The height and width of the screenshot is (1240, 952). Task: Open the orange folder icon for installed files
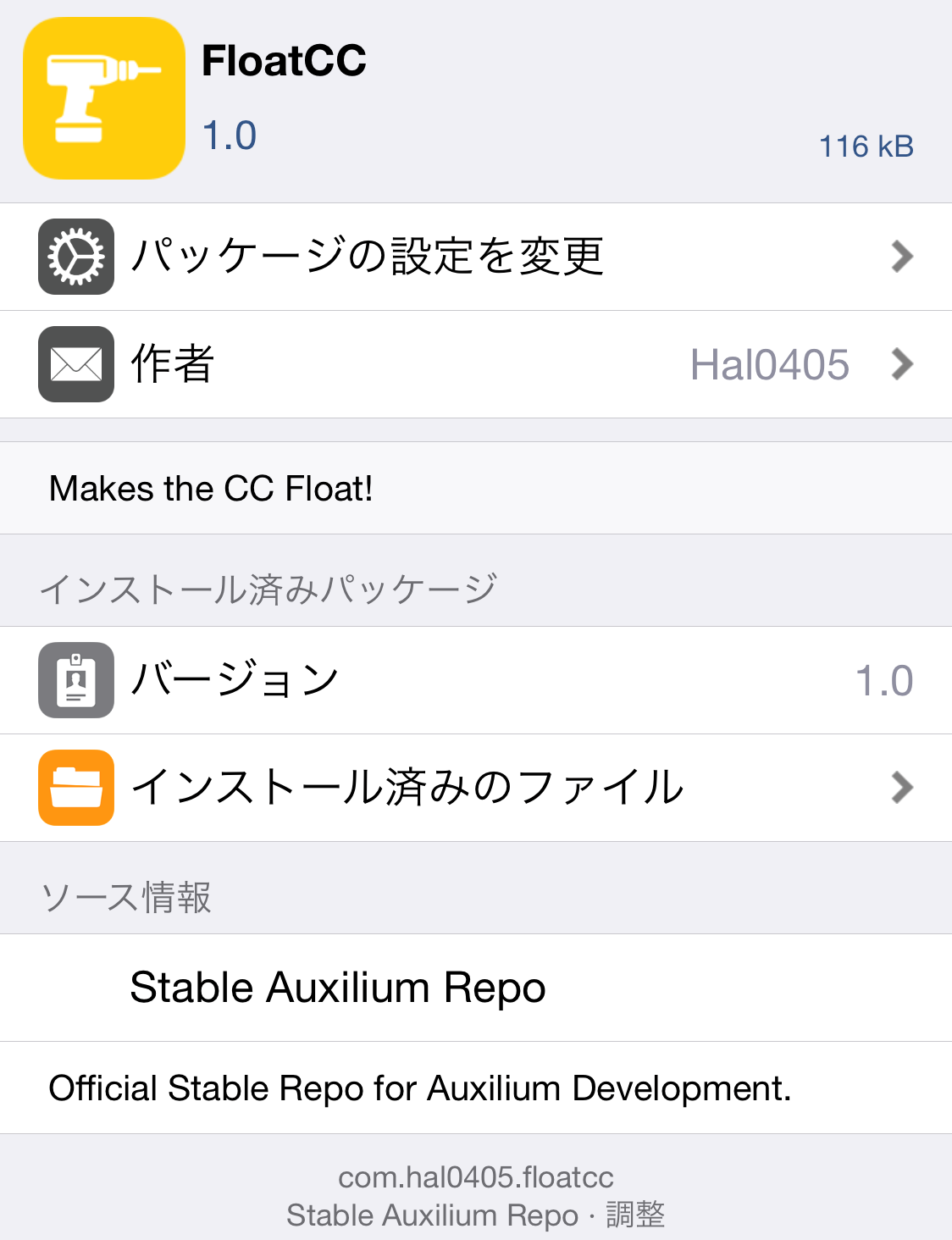(x=75, y=787)
